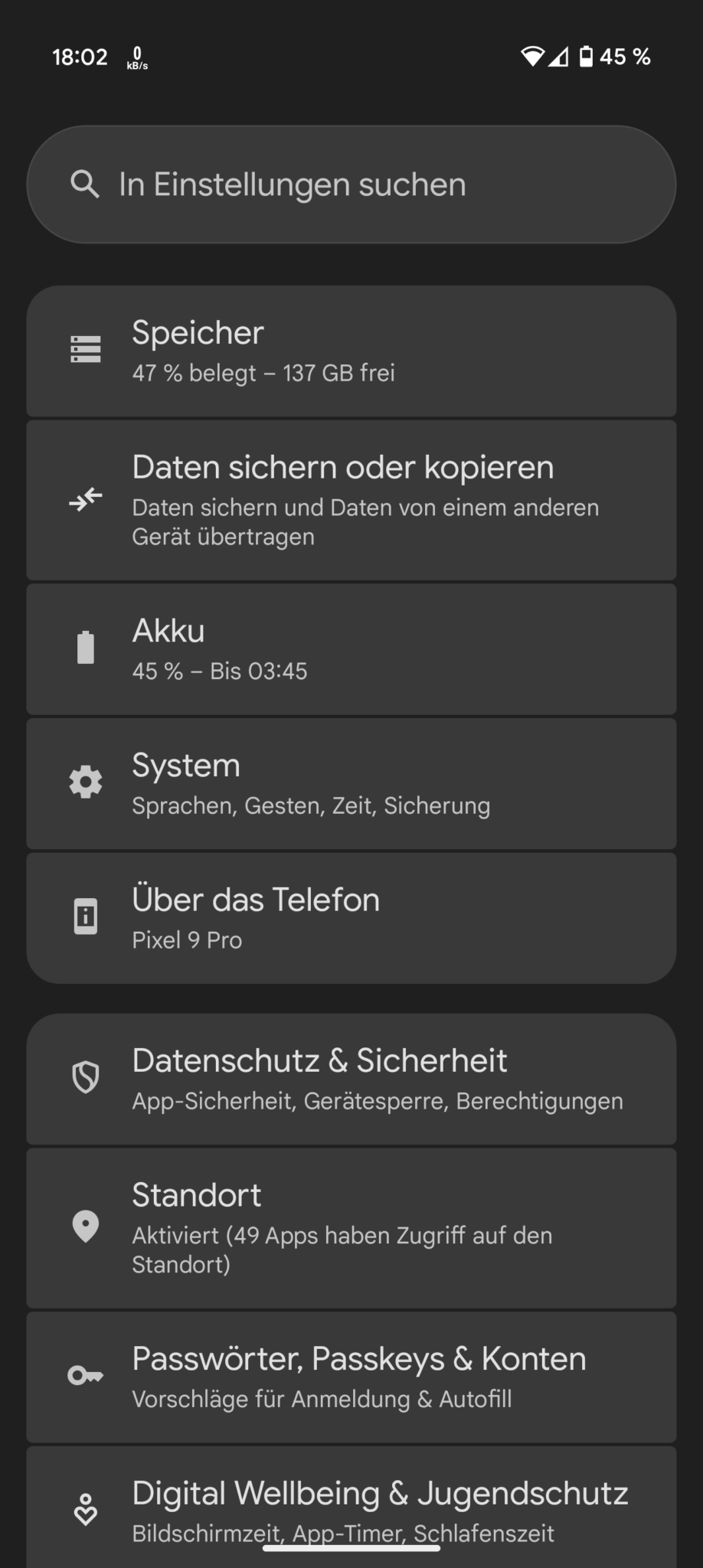Open Über das Telefon Pixel 9 Pro entry
This screenshot has width=703, height=1568.
[x=351, y=916]
